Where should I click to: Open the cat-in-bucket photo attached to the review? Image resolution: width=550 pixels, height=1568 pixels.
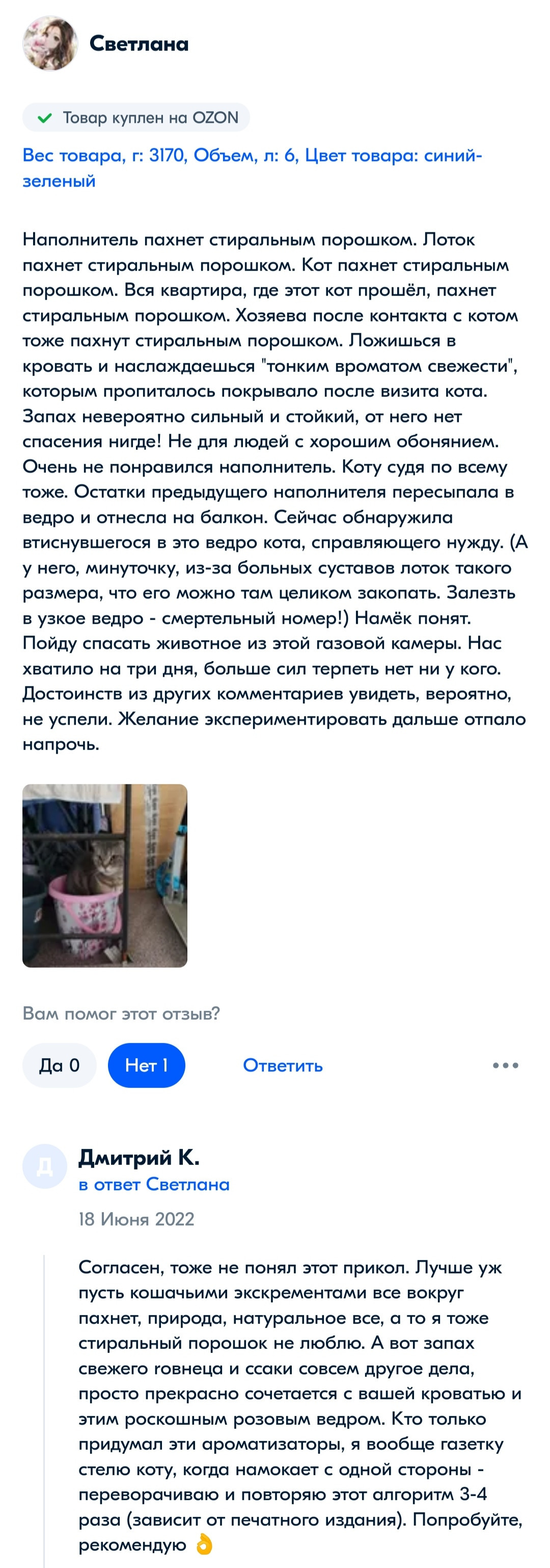click(x=104, y=875)
